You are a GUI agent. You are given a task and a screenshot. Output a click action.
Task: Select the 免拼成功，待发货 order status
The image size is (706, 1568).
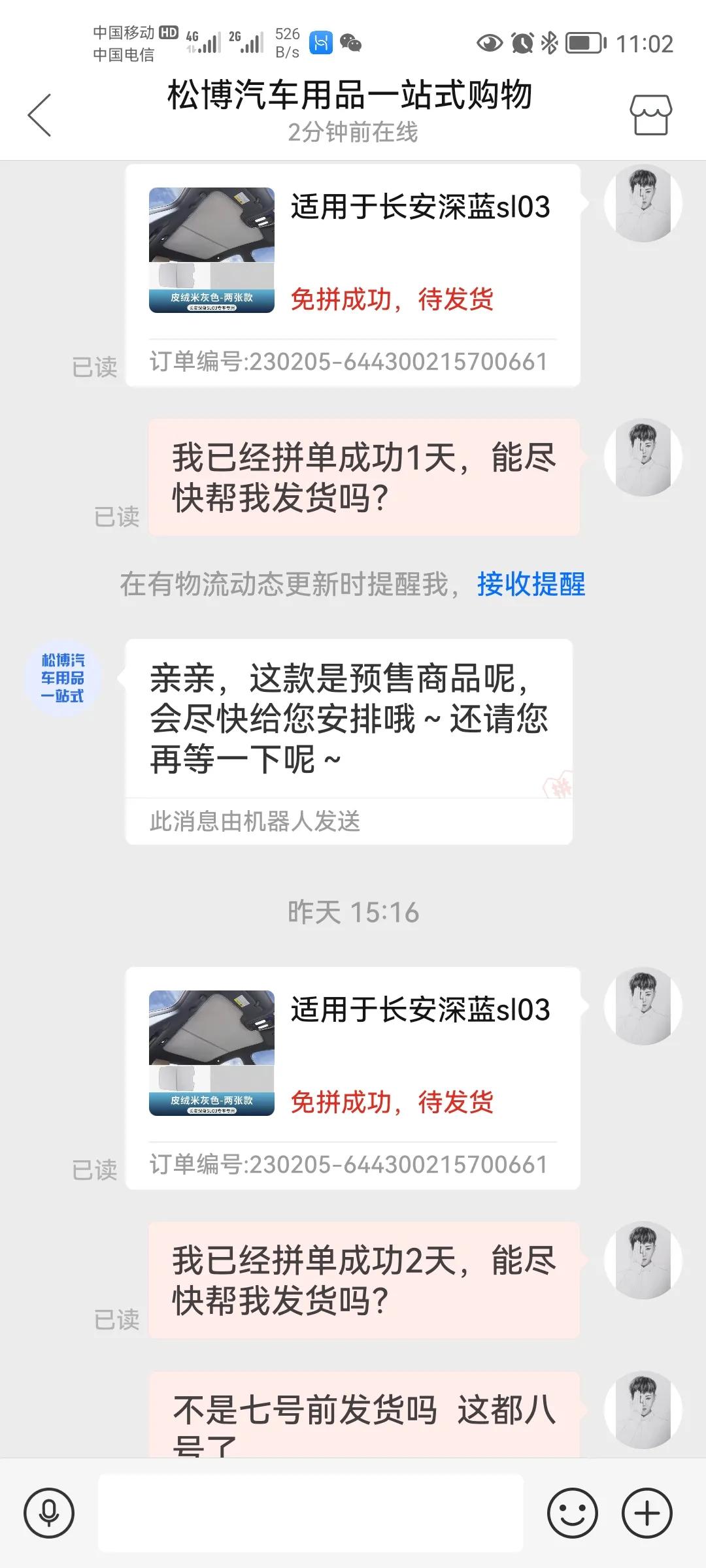(394, 301)
